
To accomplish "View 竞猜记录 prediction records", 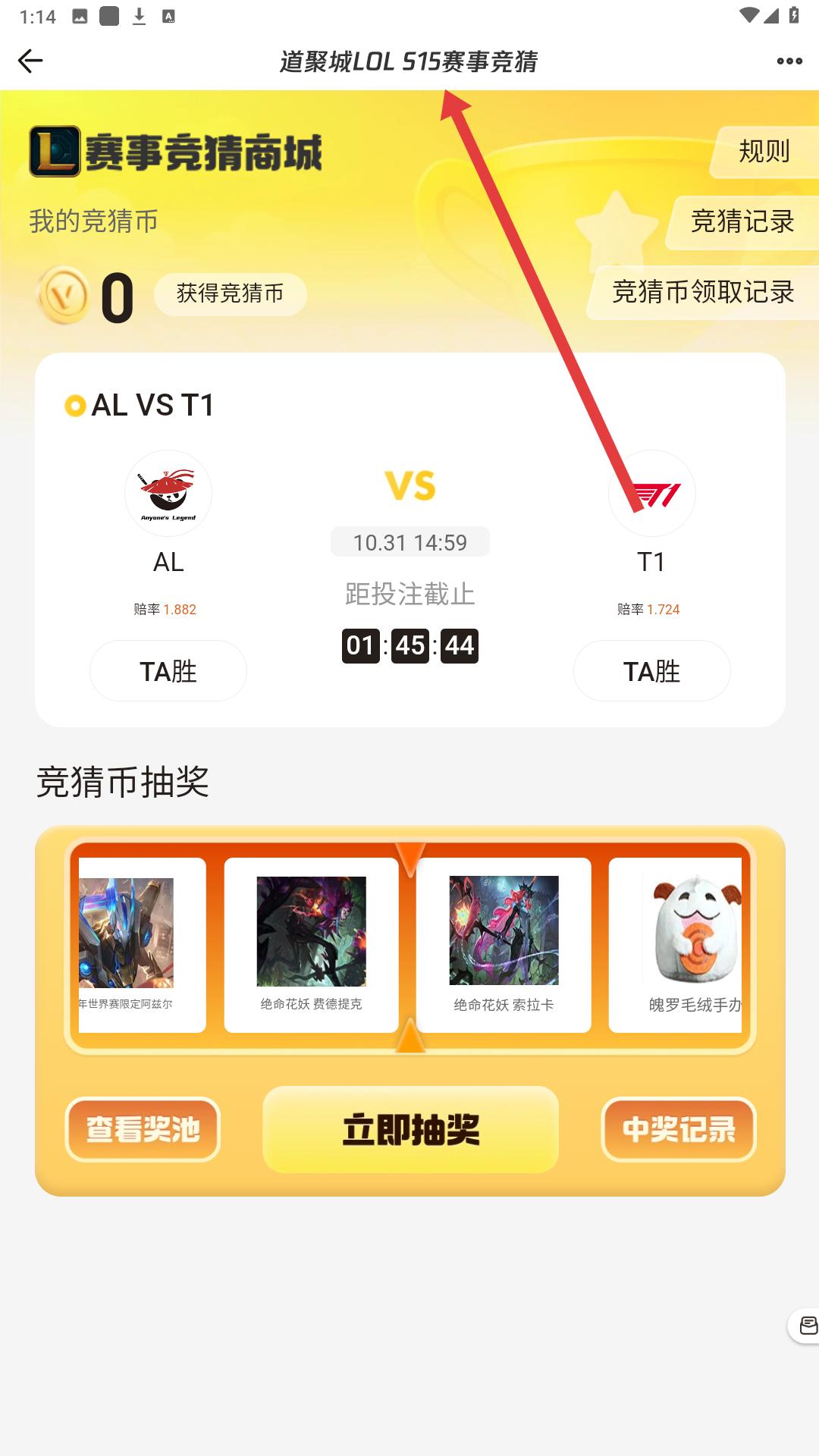I will click(742, 221).
